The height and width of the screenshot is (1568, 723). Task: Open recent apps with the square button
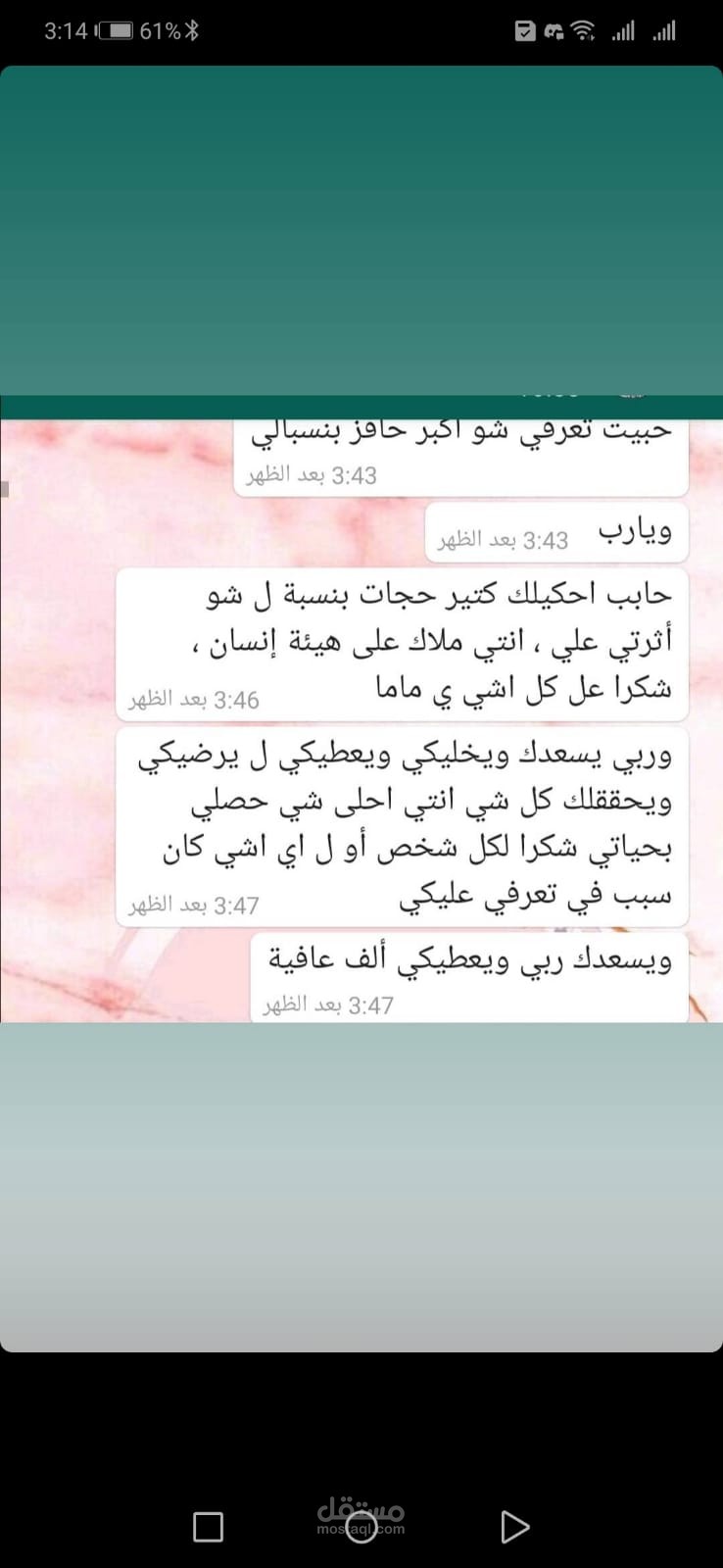pos(208,1527)
